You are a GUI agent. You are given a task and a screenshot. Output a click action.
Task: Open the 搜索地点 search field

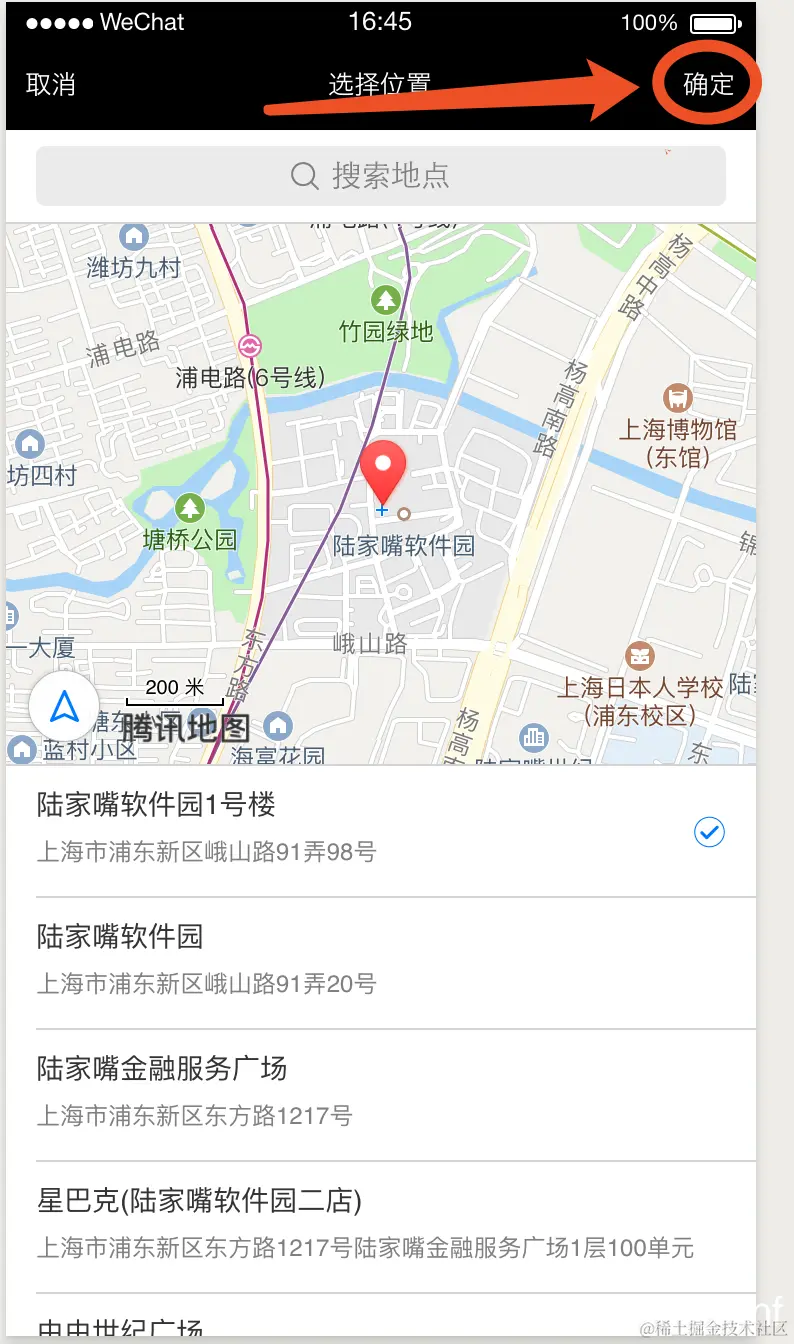tap(380, 176)
